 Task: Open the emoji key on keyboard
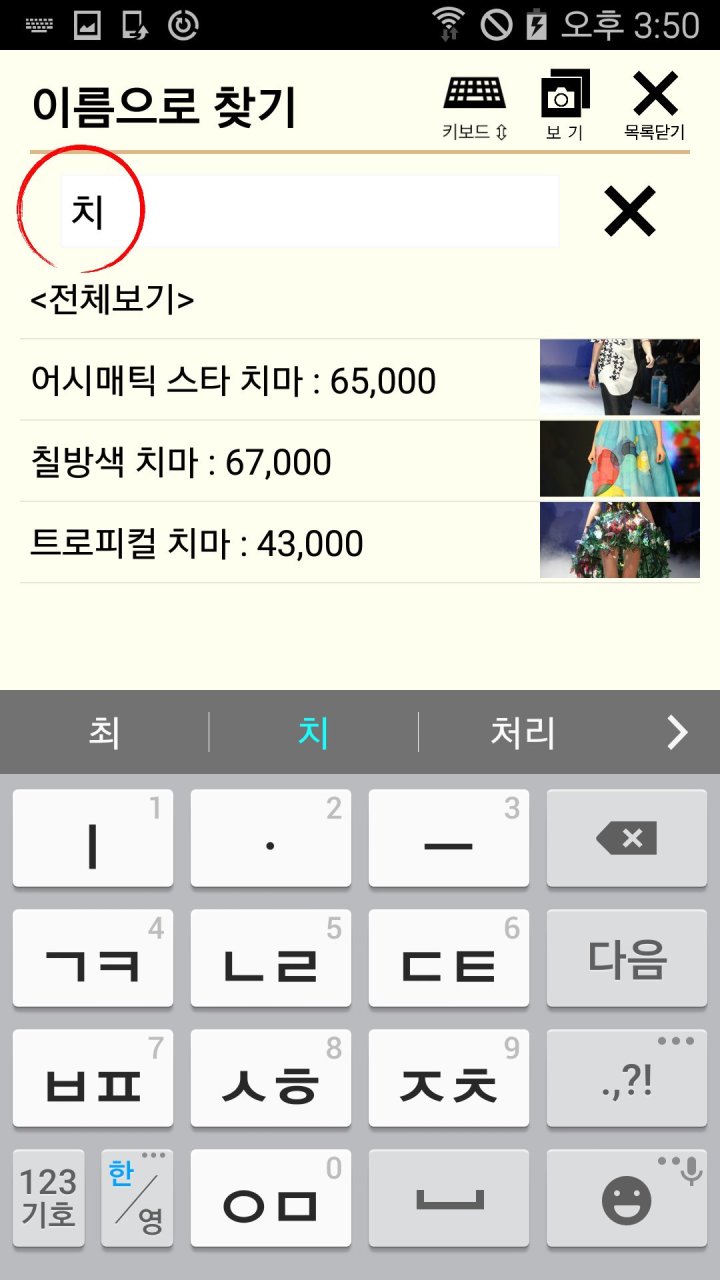coord(627,1198)
